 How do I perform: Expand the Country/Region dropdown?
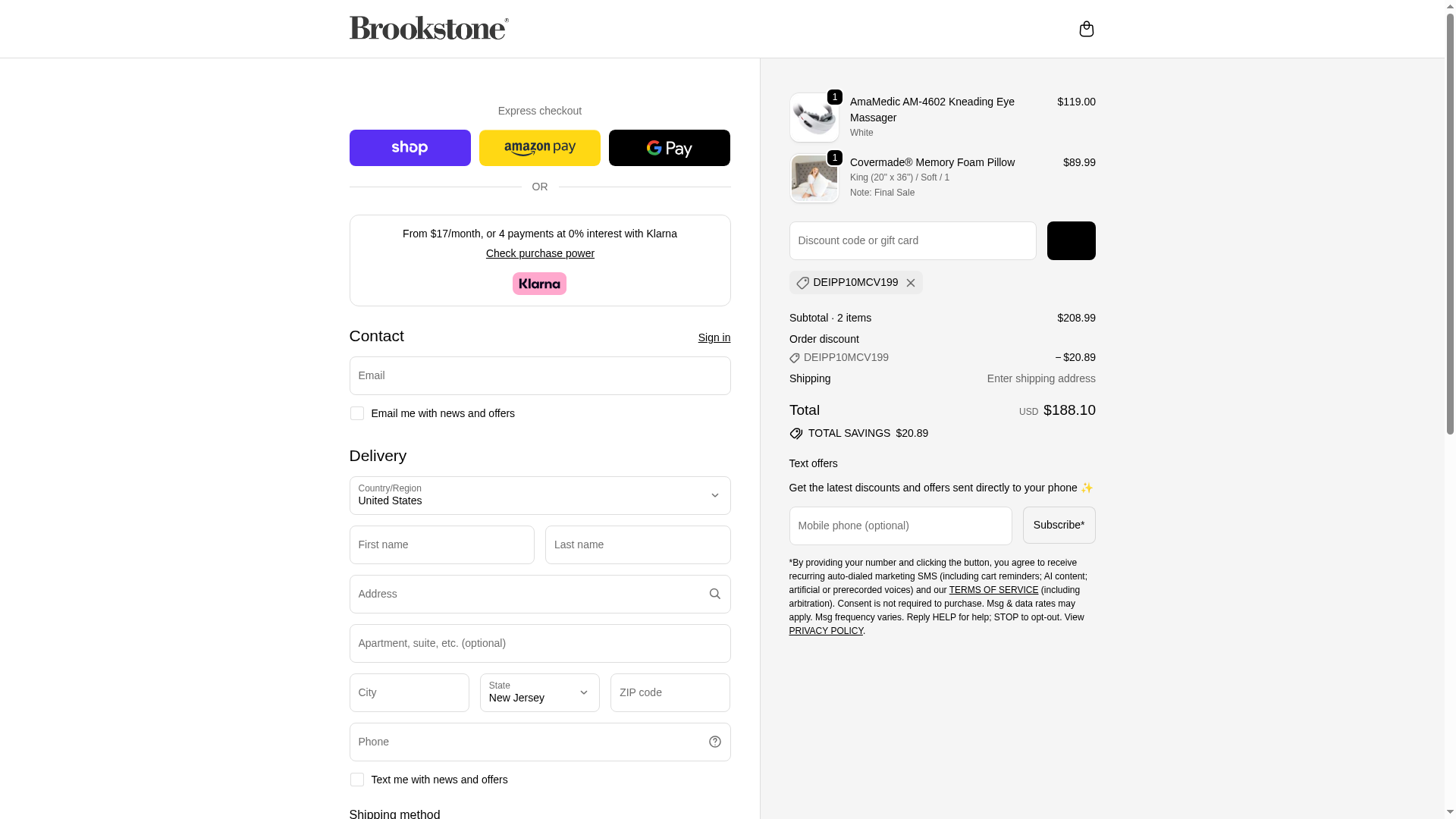(539, 495)
